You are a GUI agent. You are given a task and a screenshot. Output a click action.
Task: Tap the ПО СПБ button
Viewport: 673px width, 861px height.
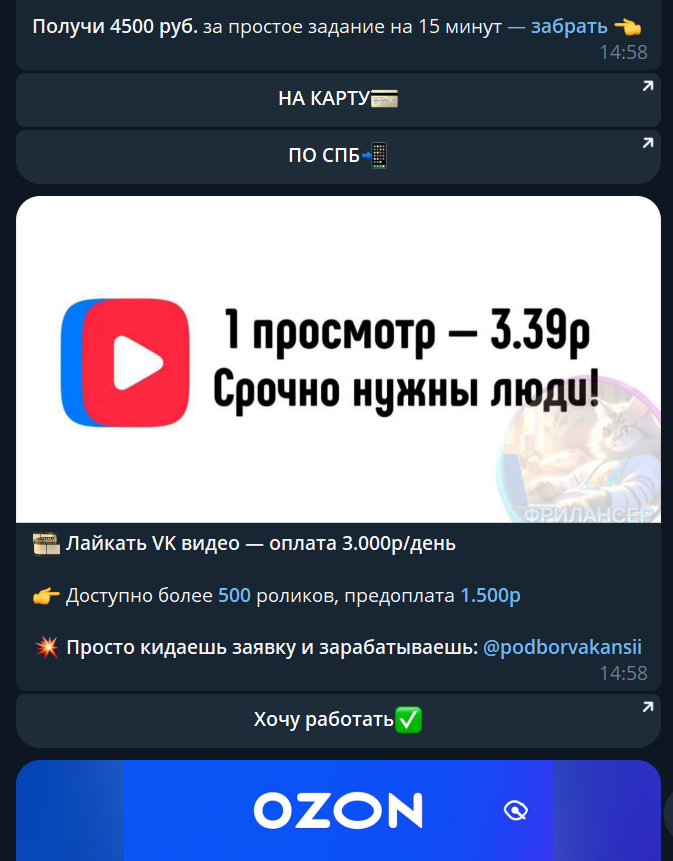tap(338, 156)
